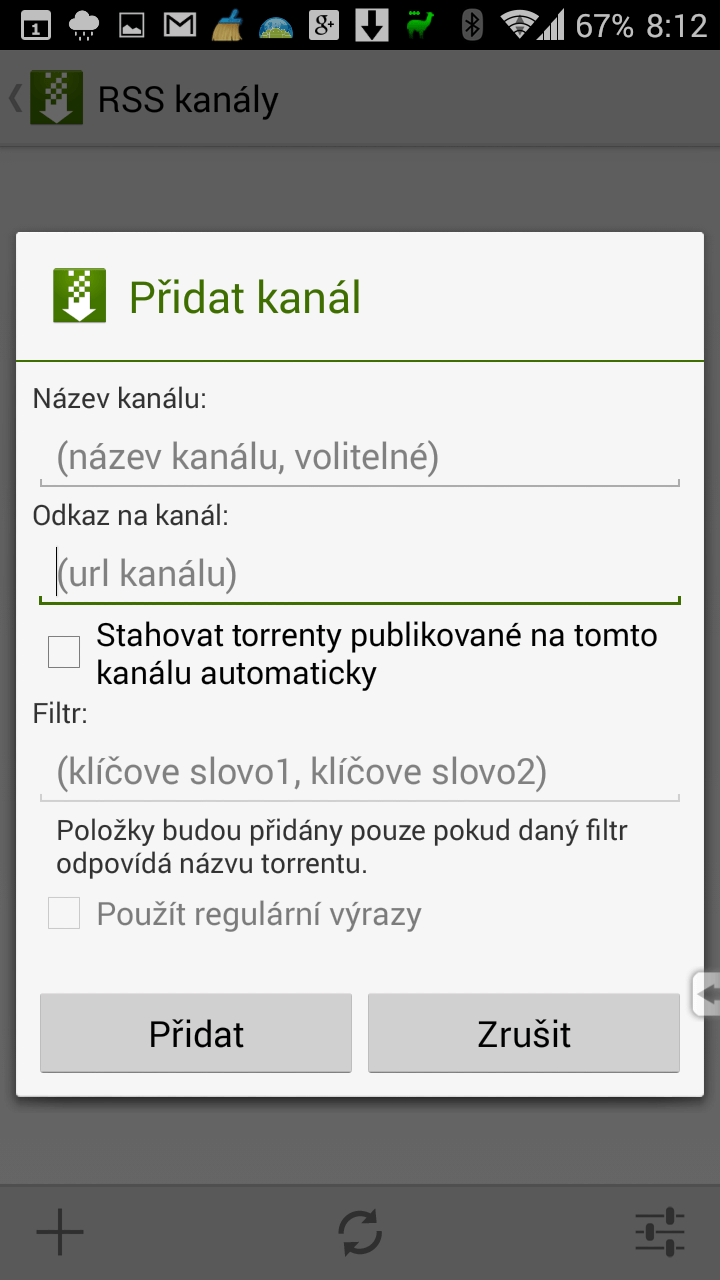The height and width of the screenshot is (1280, 720).
Task: Tap the Filtr keywords field
Action: [360, 771]
